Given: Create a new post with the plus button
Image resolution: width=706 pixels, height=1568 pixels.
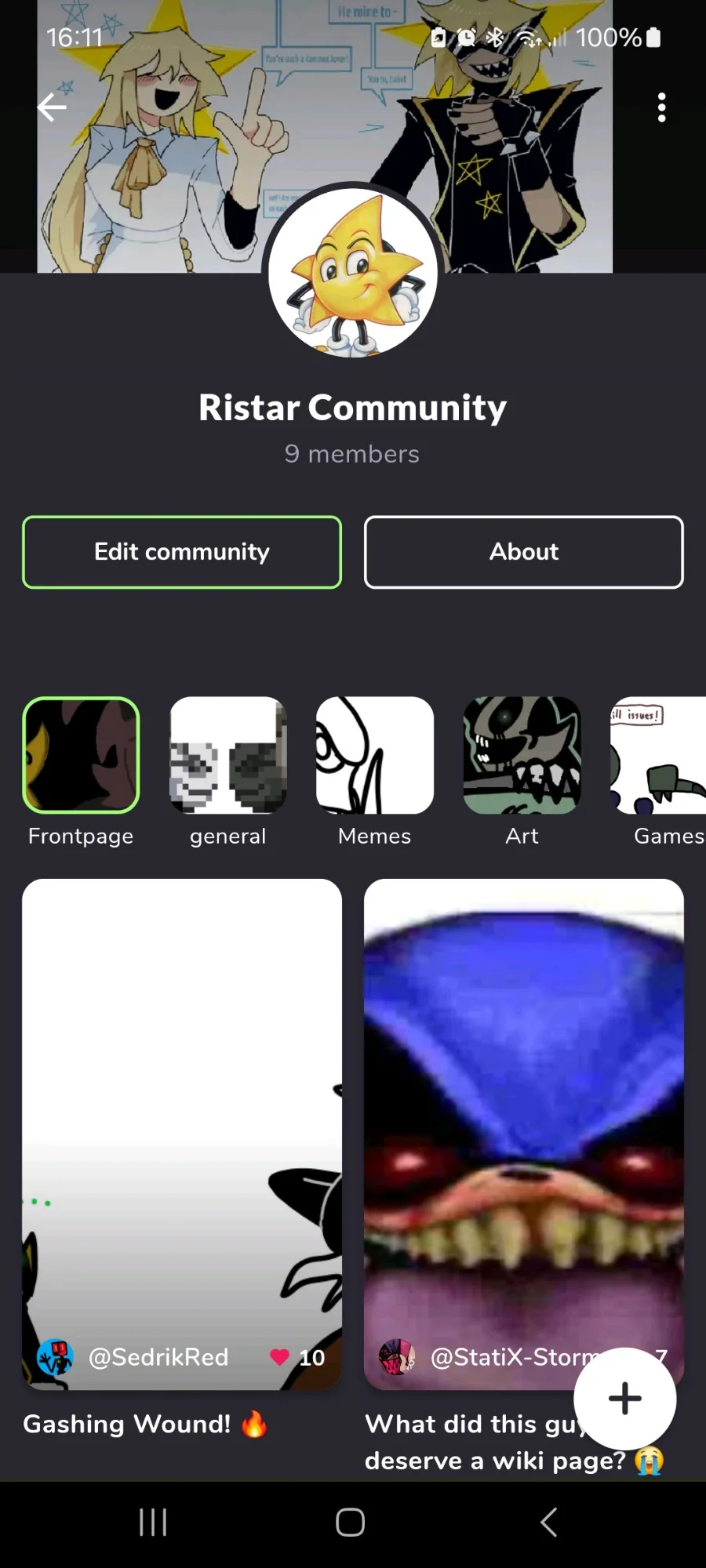Looking at the screenshot, I should pos(624,1399).
